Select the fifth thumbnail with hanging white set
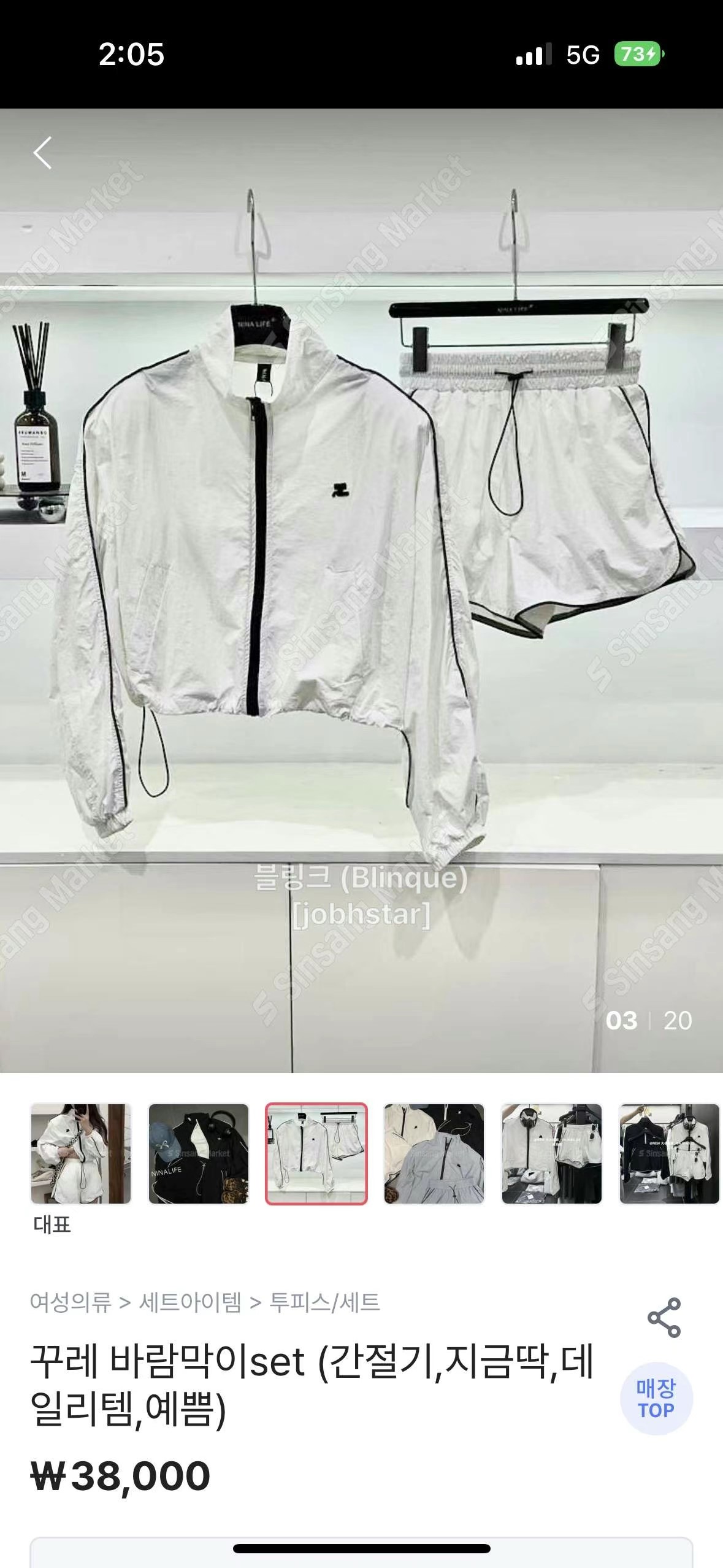Image resolution: width=723 pixels, height=1568 pixels. click(x=552, y=1153)
